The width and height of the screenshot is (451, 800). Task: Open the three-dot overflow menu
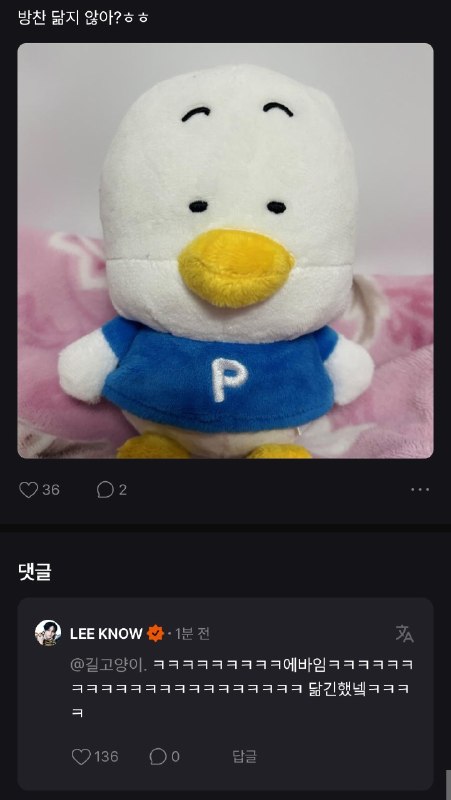[x=420, y=490]
